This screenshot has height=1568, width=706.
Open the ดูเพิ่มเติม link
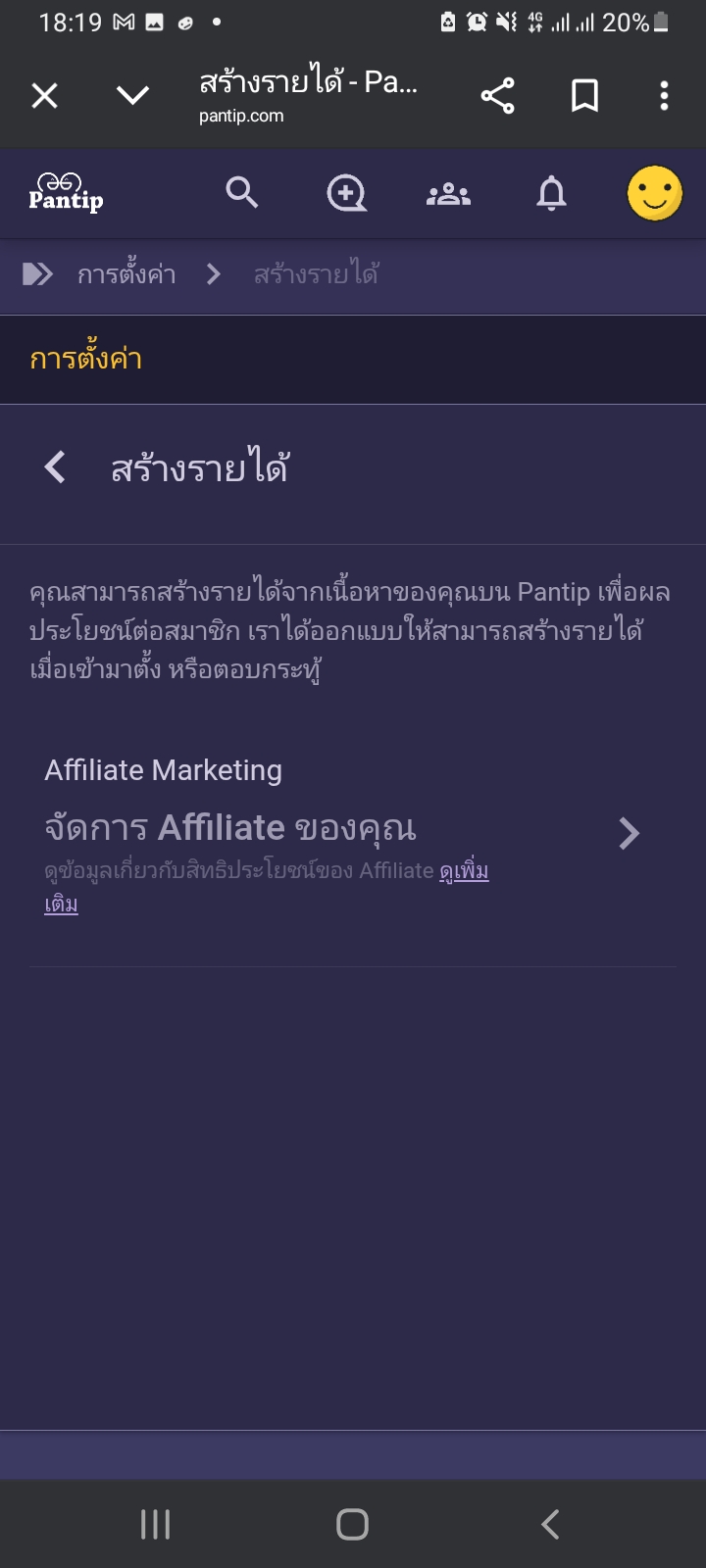click(265, 887)
